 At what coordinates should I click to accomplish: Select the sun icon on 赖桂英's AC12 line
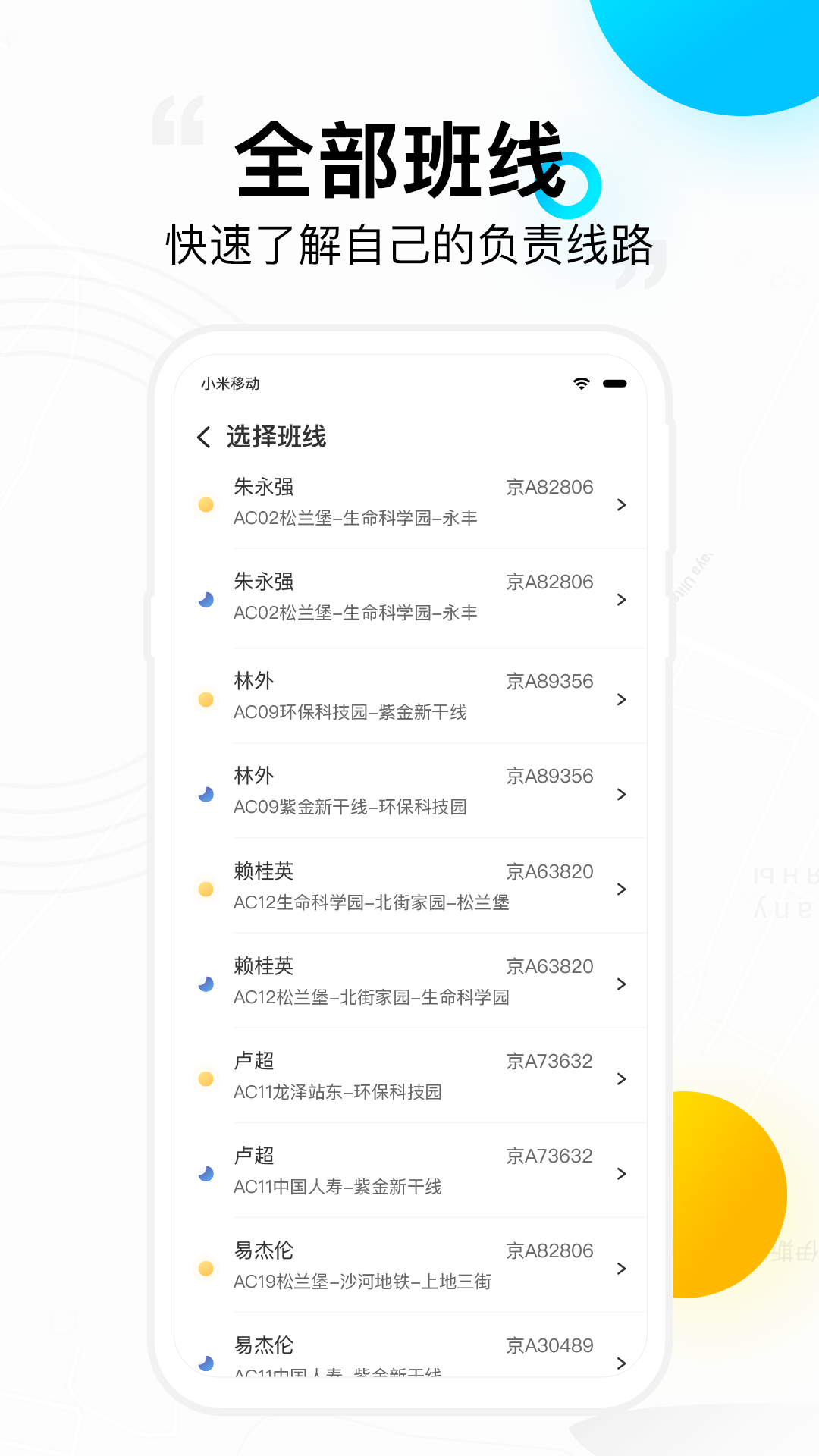(206, 887)
